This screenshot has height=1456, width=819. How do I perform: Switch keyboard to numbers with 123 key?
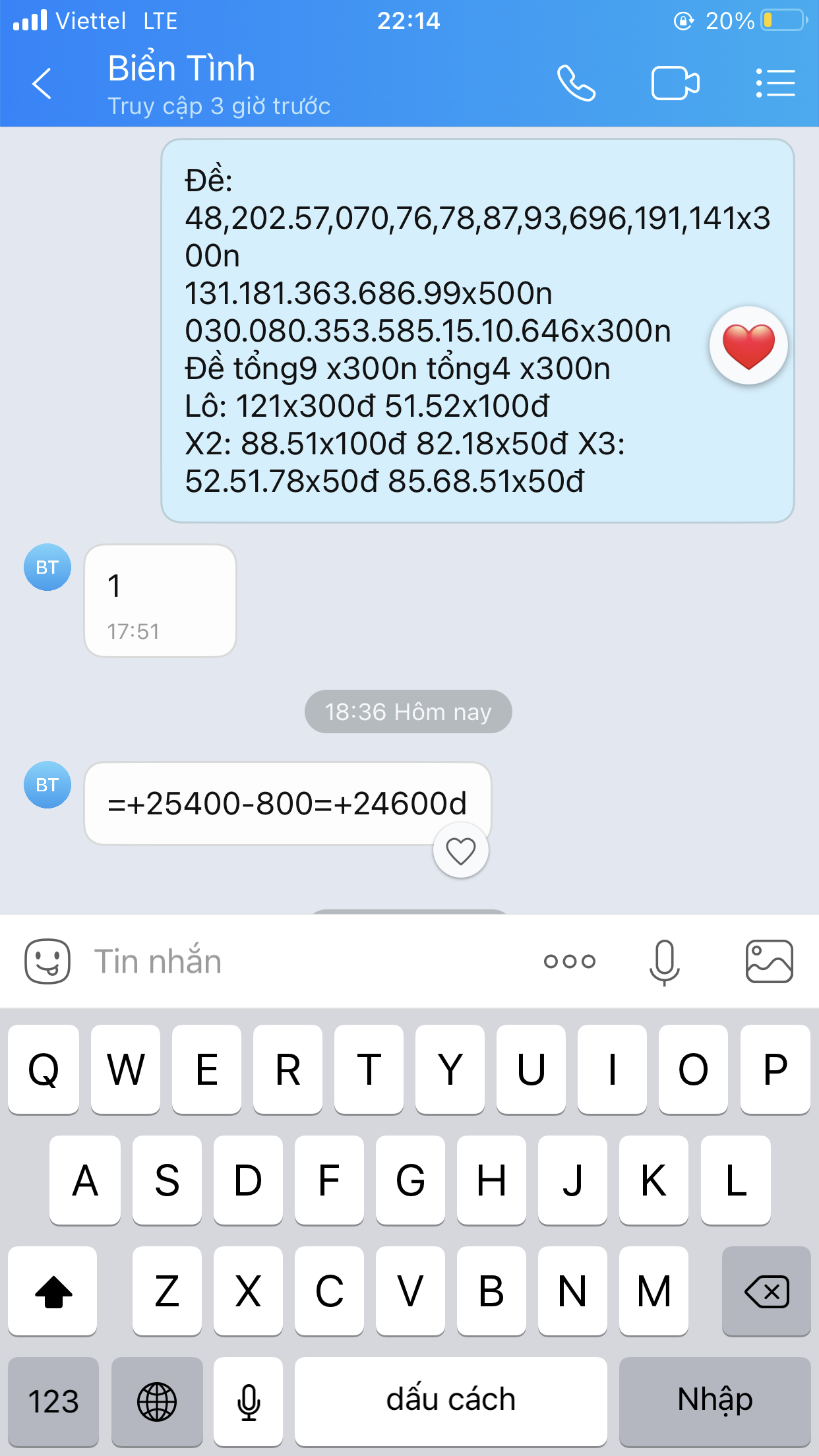pyautogui.click(x=53, y=1401)
